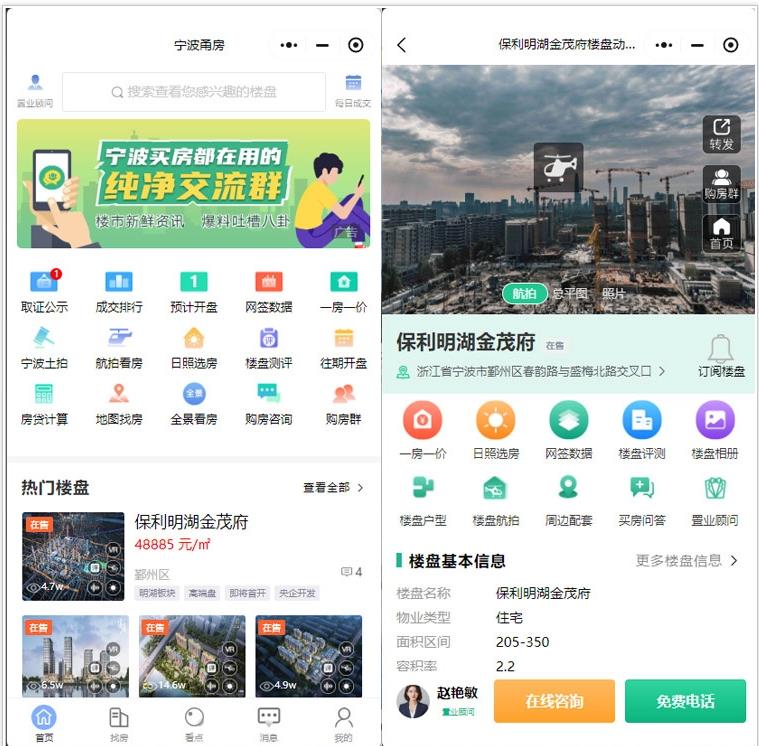Open 更多楼盘信息 details

click(x=686, y=560)
